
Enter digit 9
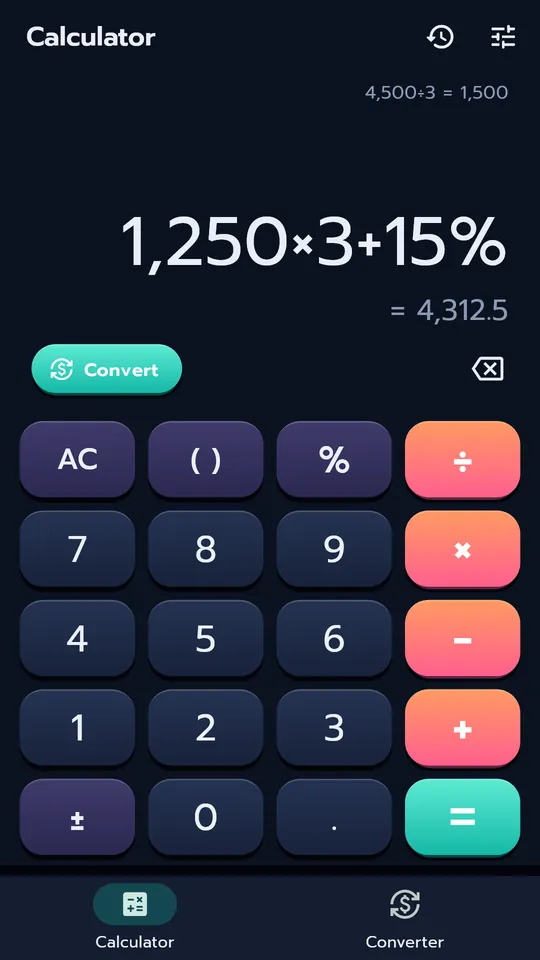click(334, 549)
